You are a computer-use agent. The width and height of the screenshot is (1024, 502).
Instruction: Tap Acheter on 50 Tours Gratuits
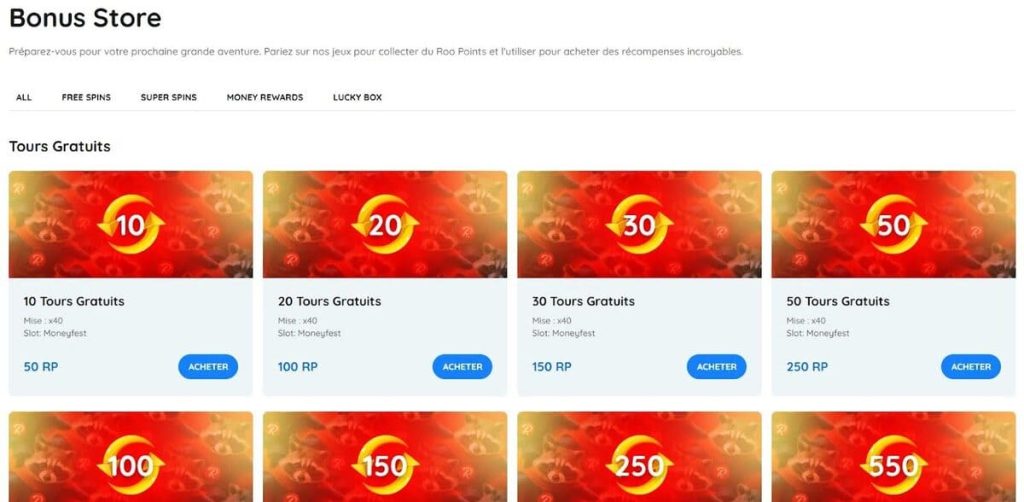tap(970, 367)
